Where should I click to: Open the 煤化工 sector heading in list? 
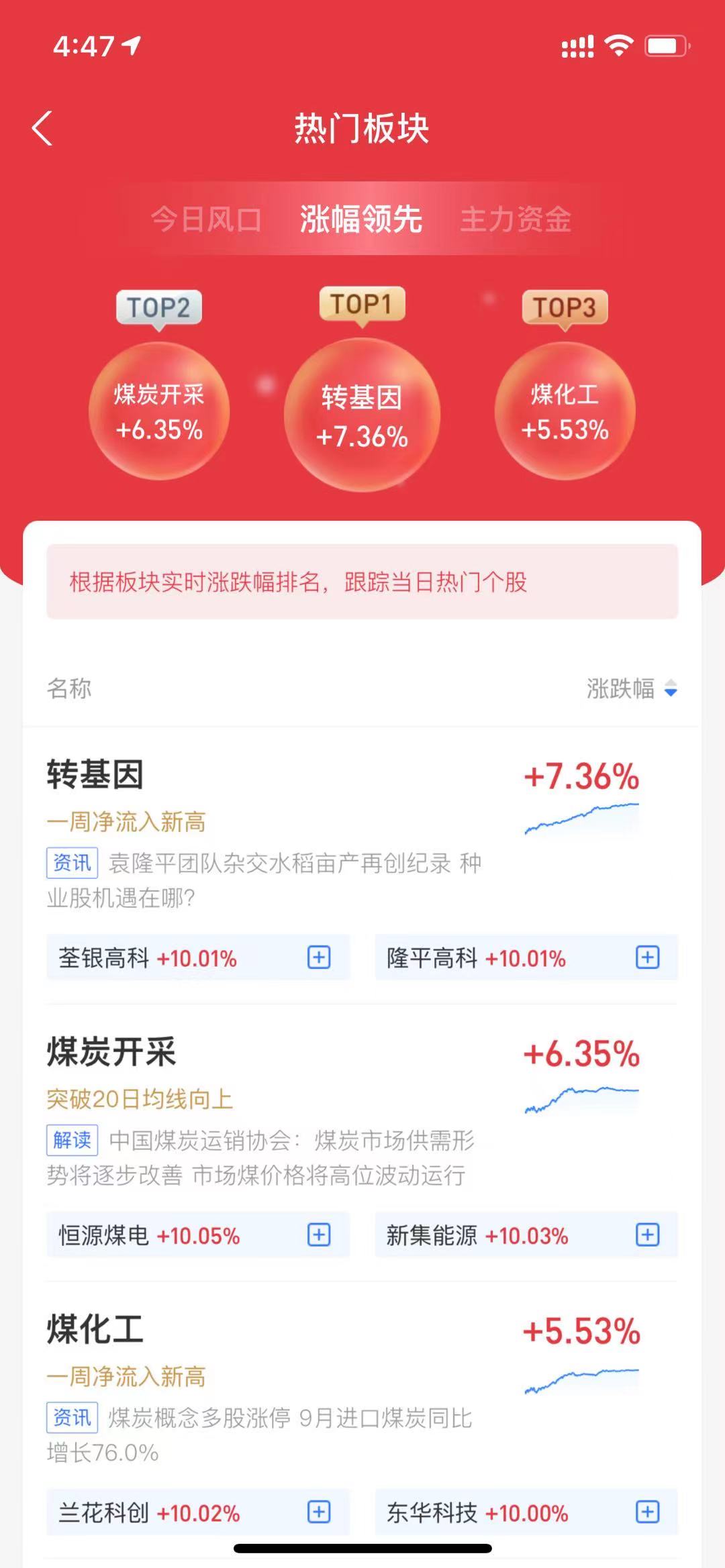pos(95,1329)
